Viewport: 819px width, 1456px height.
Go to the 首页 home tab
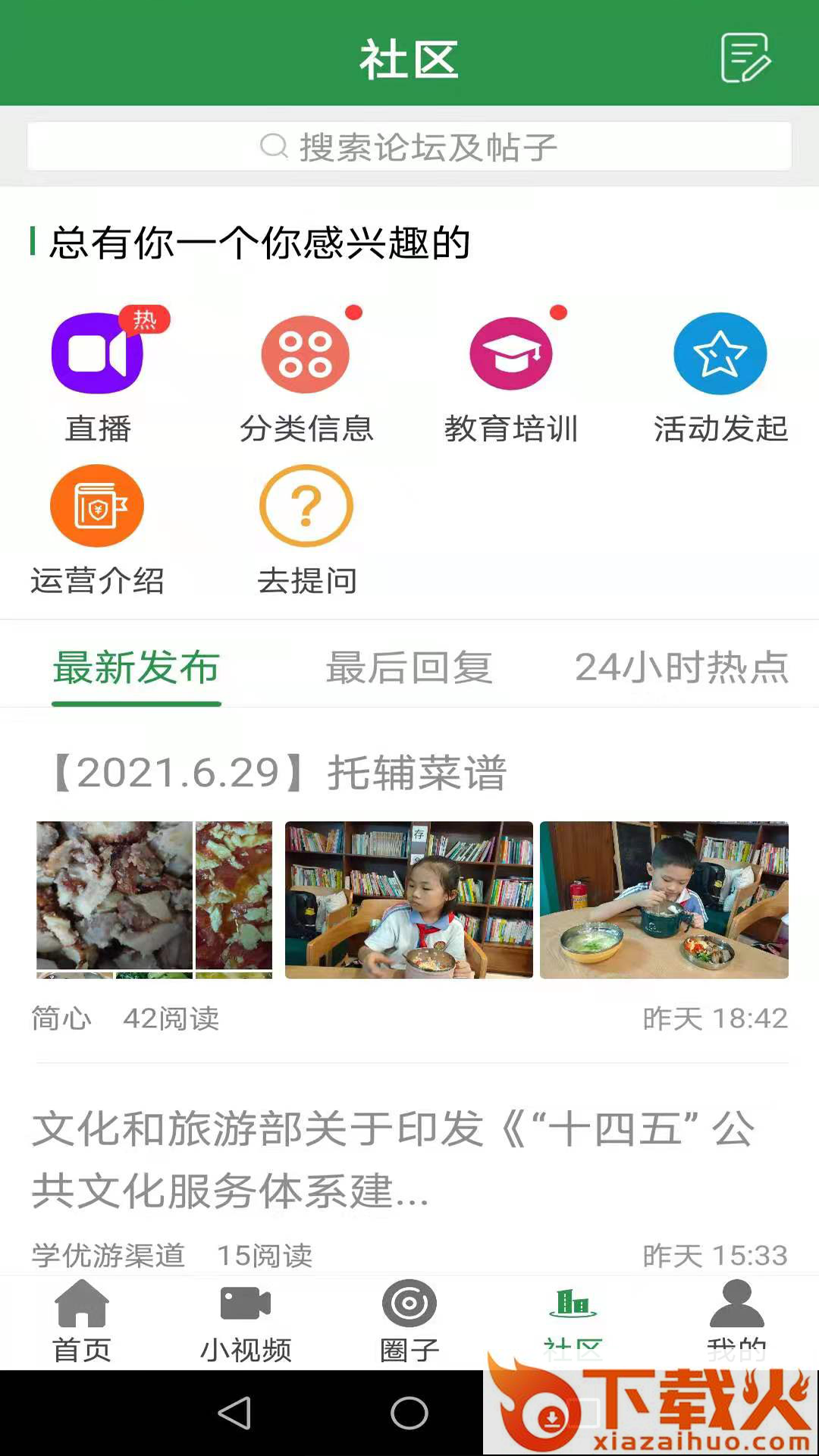82,1321
